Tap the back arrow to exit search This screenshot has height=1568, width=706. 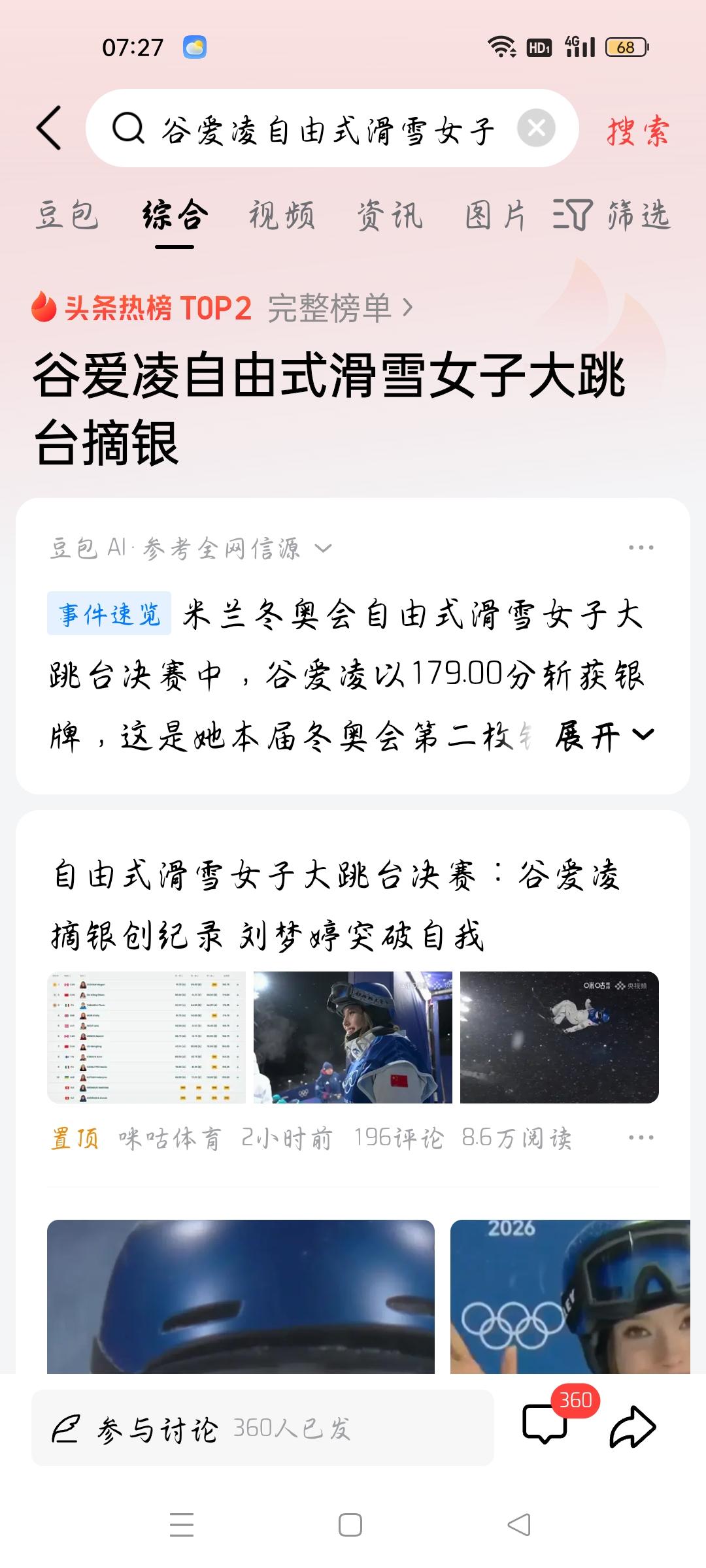tap(49, 129)
